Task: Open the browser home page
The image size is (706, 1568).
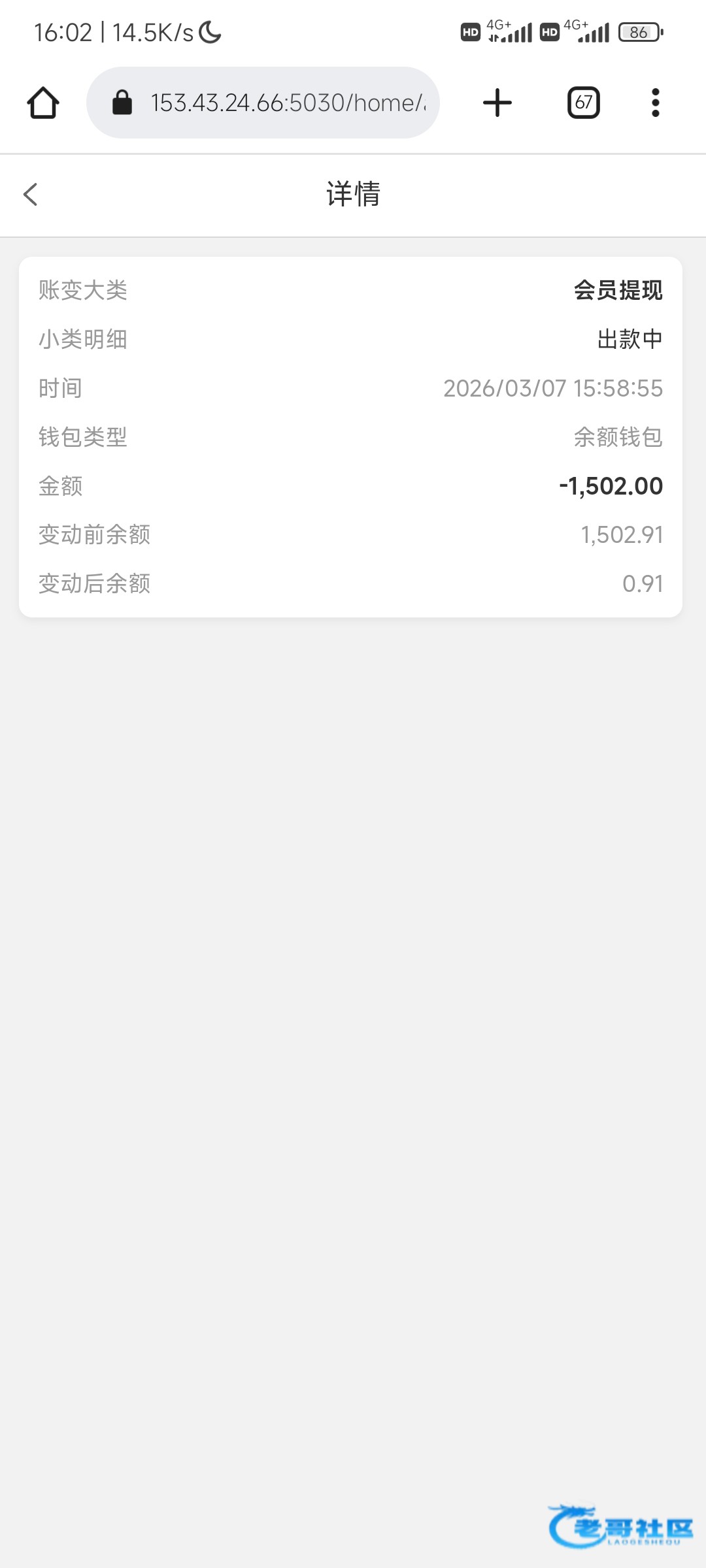Action: point(43,103)
